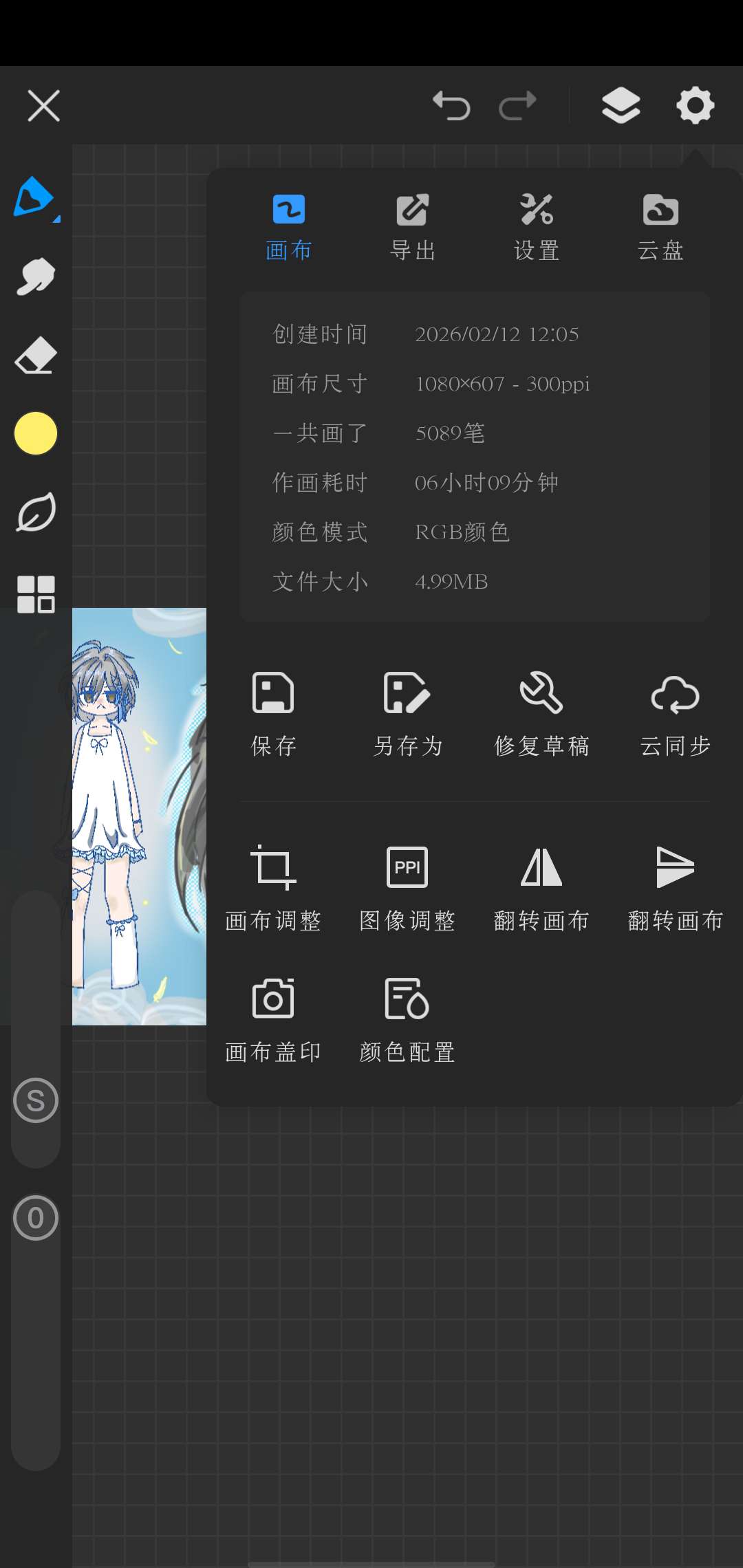Undo the last stroke
This screenshot has width=743, height=1568.
451,106
